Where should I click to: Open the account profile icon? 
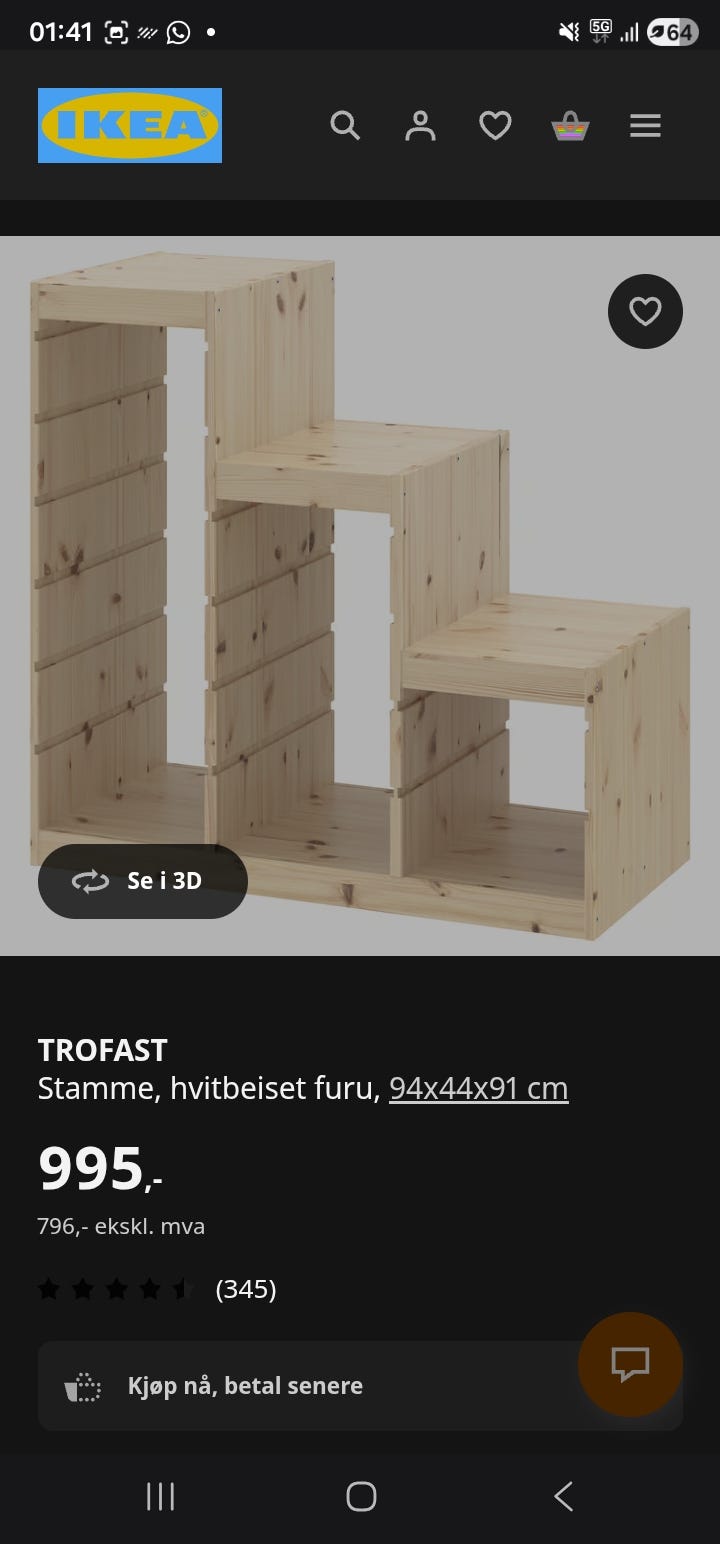click(420, 126)
